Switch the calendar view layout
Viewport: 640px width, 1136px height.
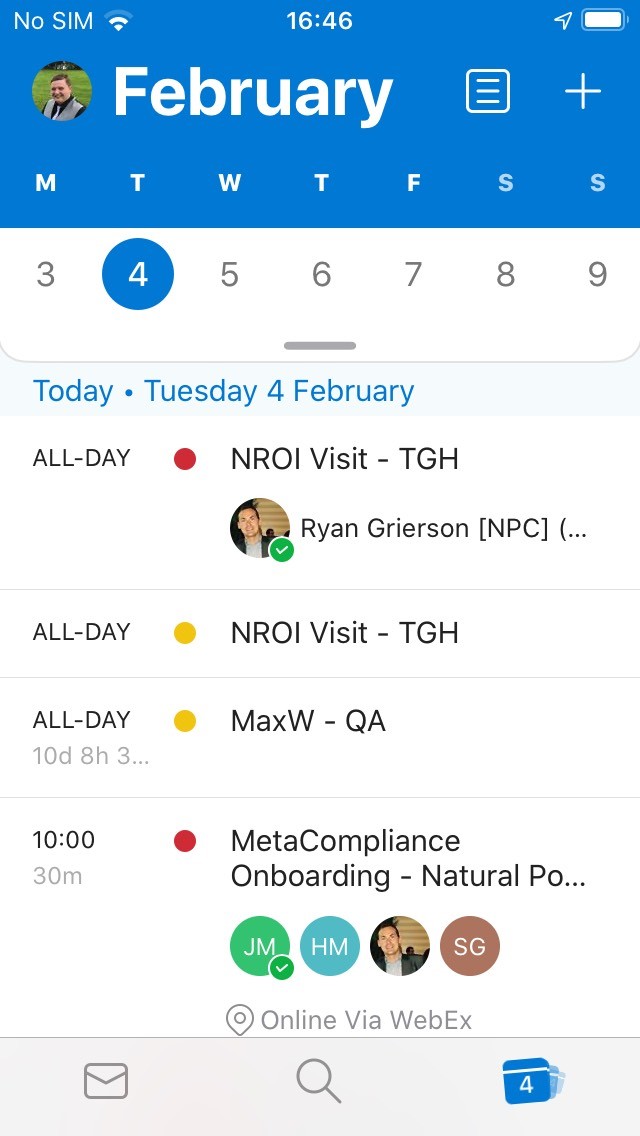click(488, 91)
